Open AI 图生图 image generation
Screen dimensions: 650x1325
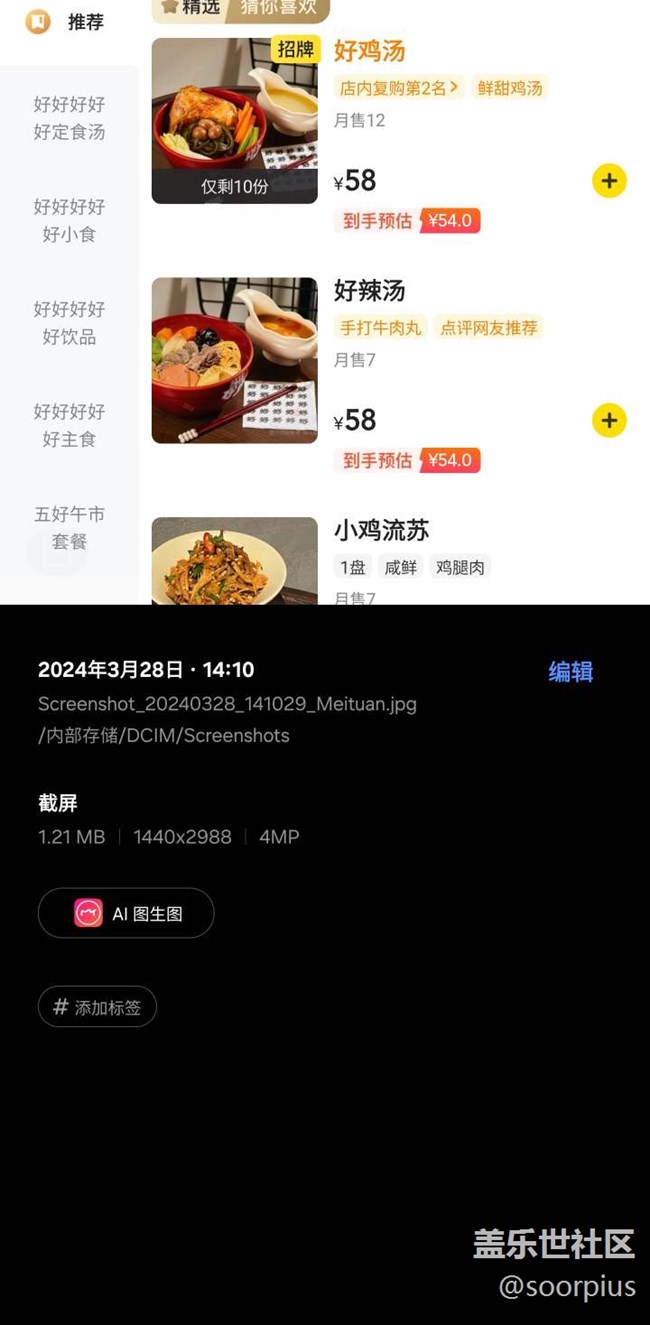126,913
